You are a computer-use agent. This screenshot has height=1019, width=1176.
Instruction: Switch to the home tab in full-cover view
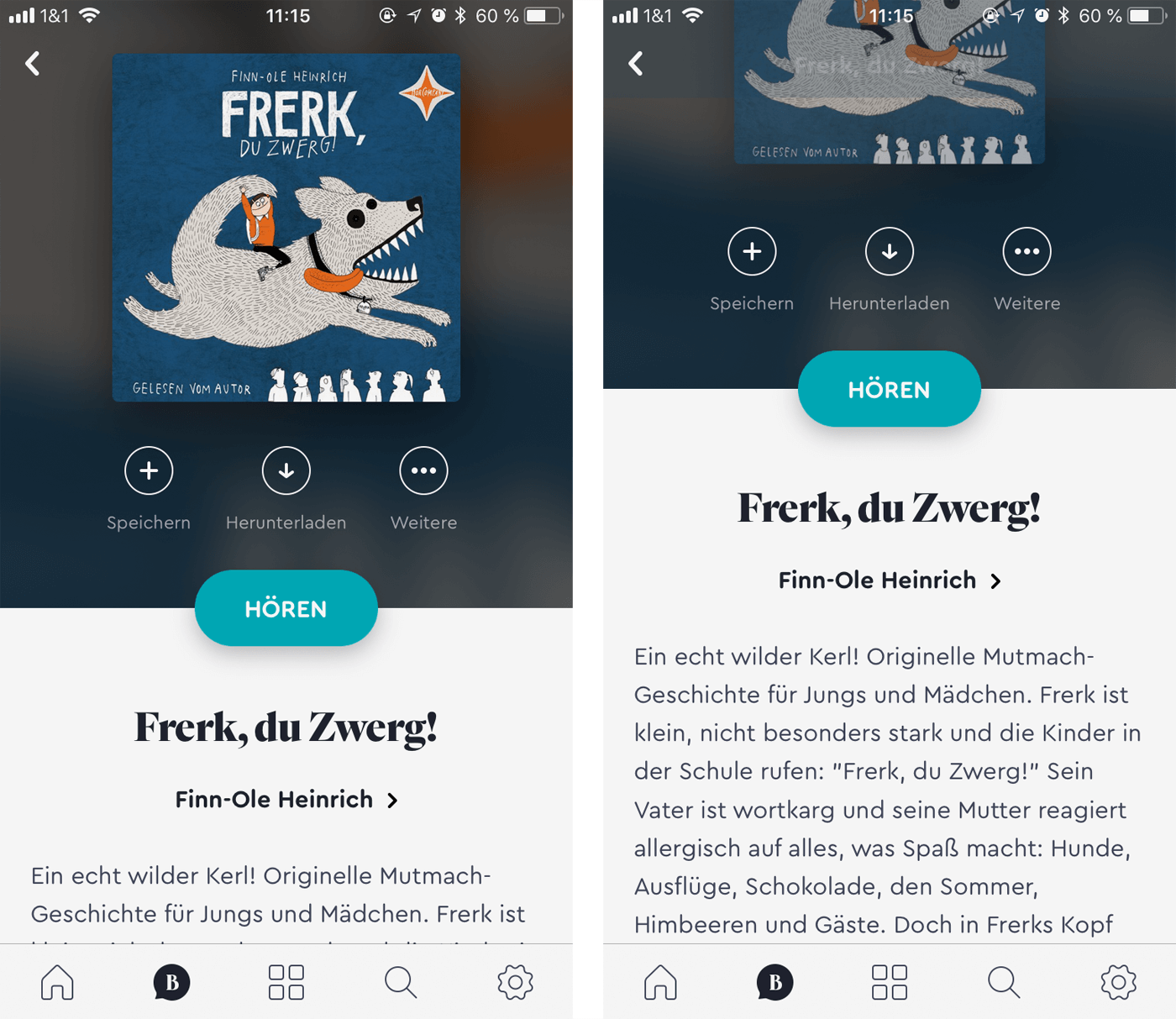coord(57,982)
